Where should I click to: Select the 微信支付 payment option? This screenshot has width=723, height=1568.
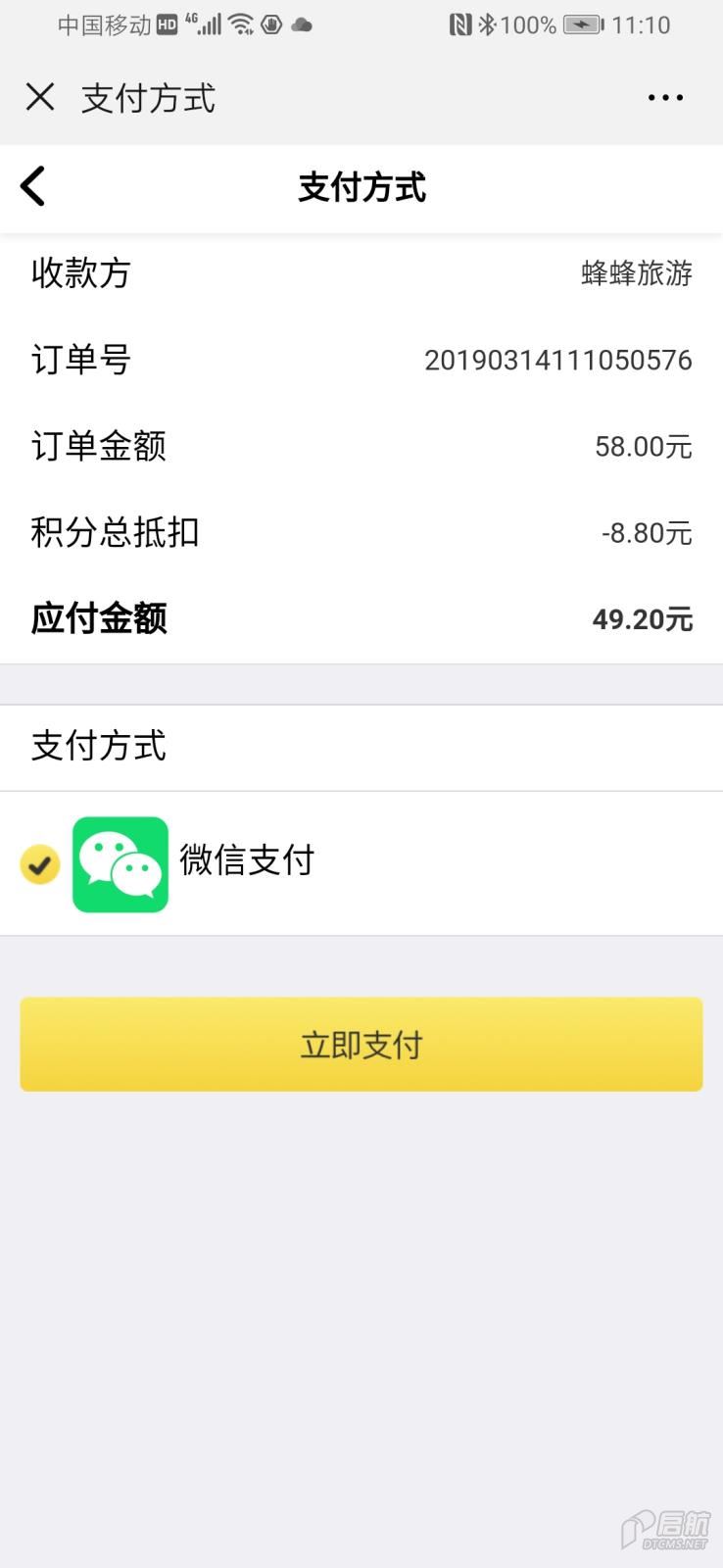[361, 863]
